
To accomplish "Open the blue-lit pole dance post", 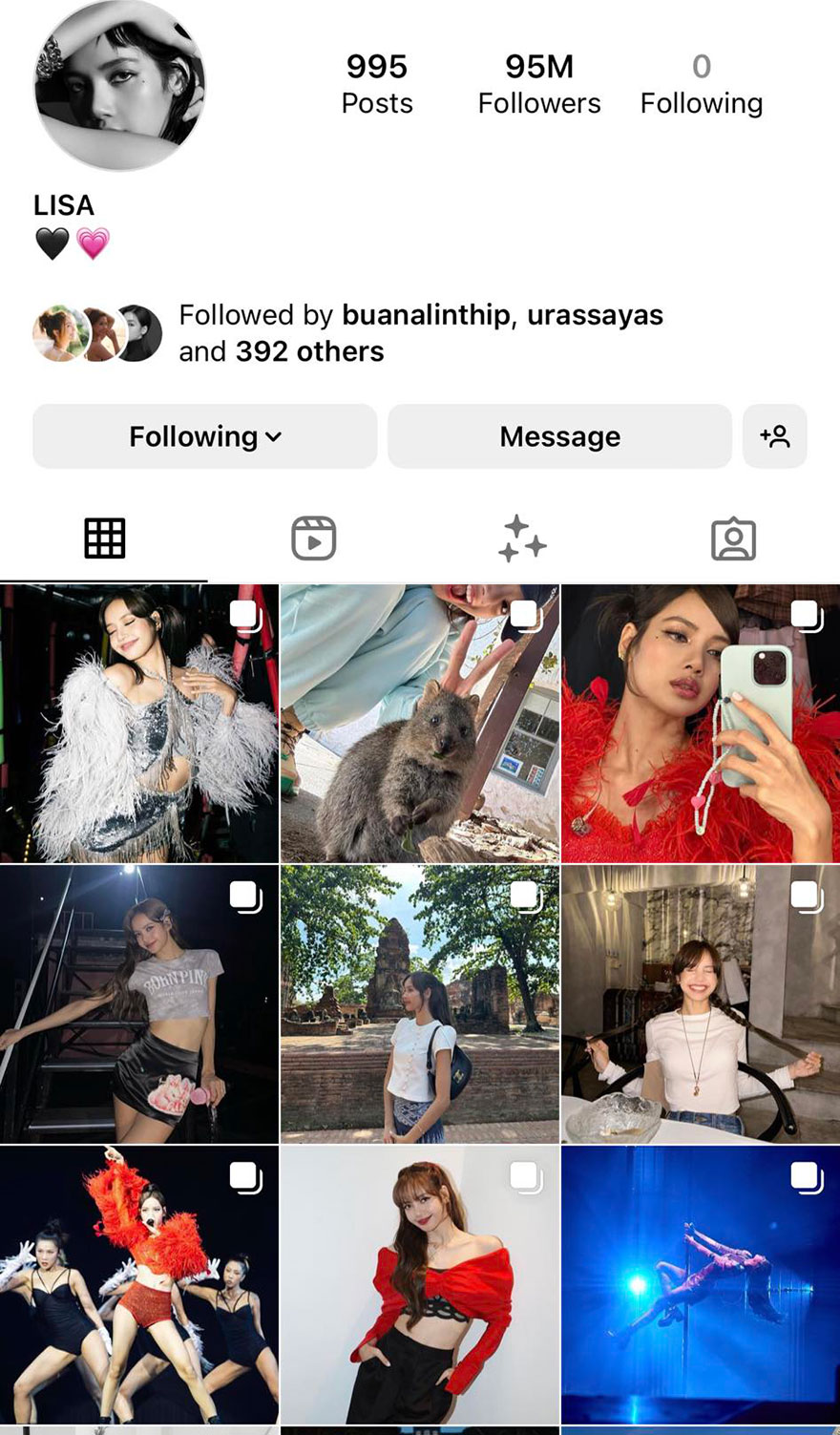I will point(701,1285).
